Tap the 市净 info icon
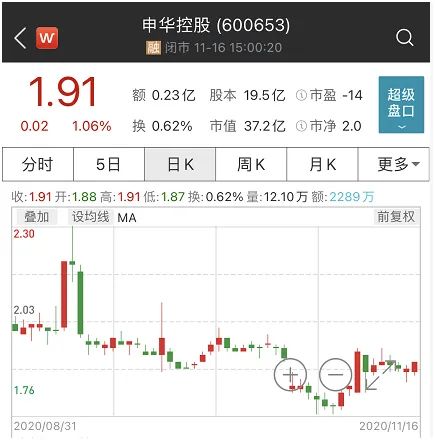Viewport: 435px width, 440px height. click(301, 126)
